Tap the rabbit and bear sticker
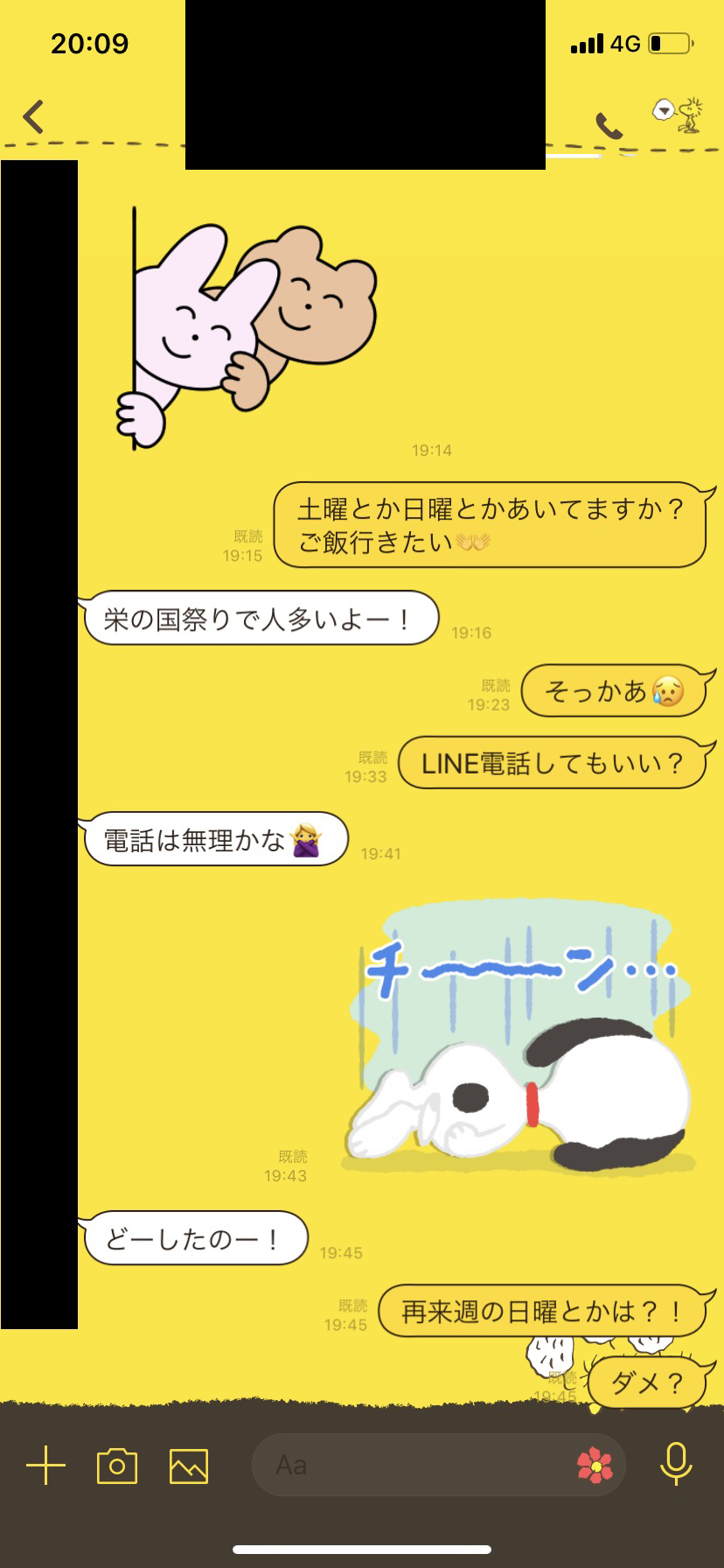724x1568 pixels. (245, 328)
